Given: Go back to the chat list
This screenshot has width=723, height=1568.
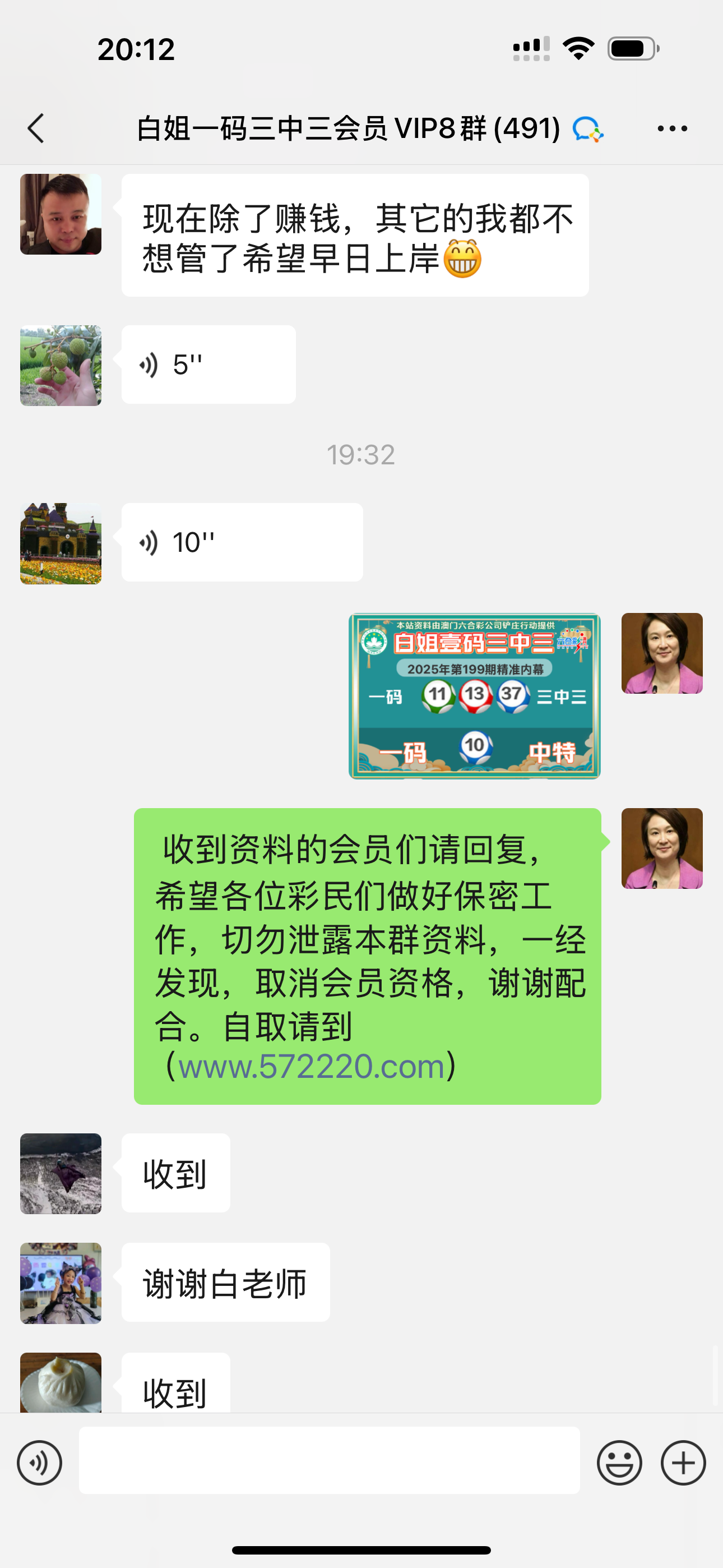Looking at the screenshot, I should 36,128.
